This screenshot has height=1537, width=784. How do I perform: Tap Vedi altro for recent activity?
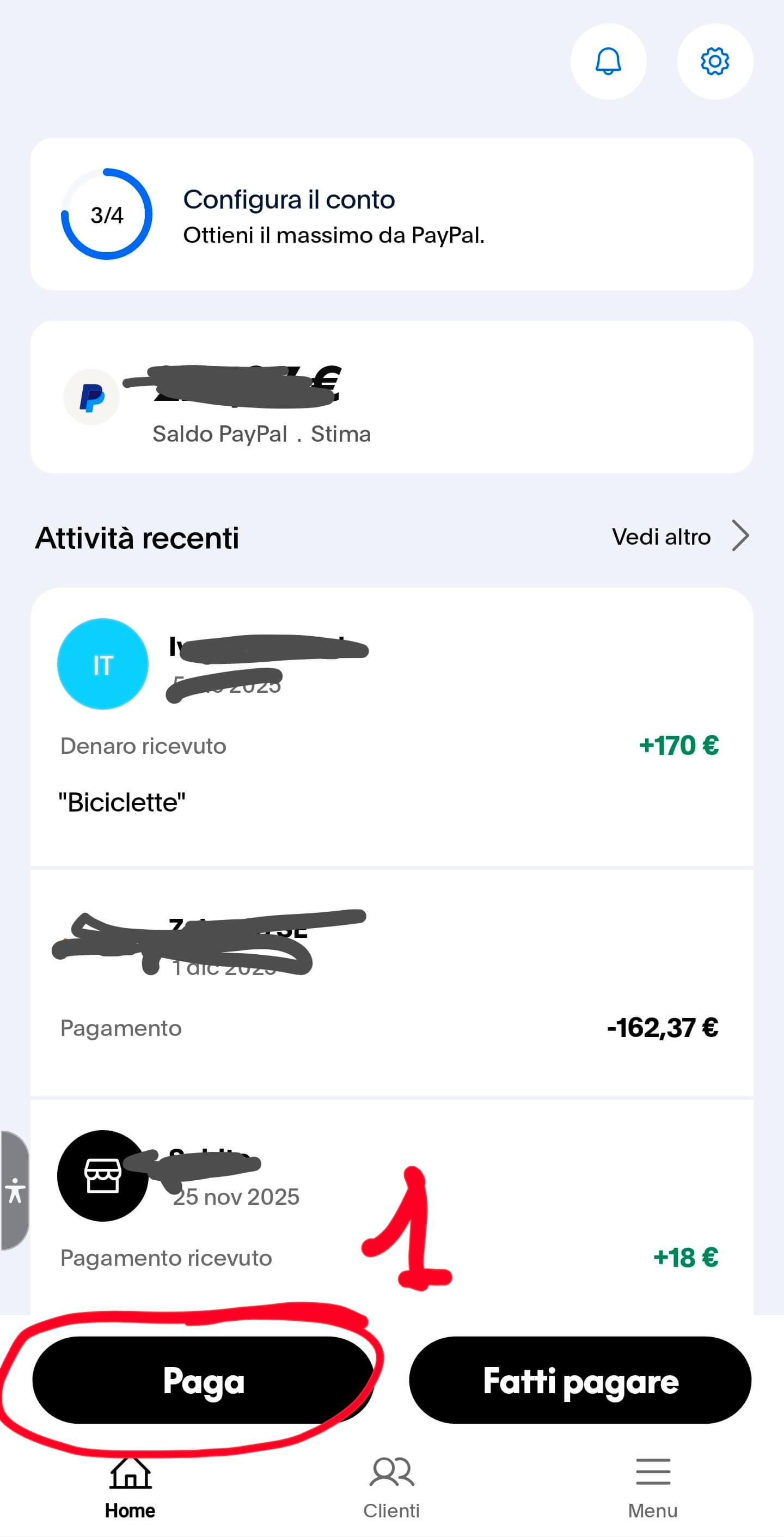tap(679, 537)
